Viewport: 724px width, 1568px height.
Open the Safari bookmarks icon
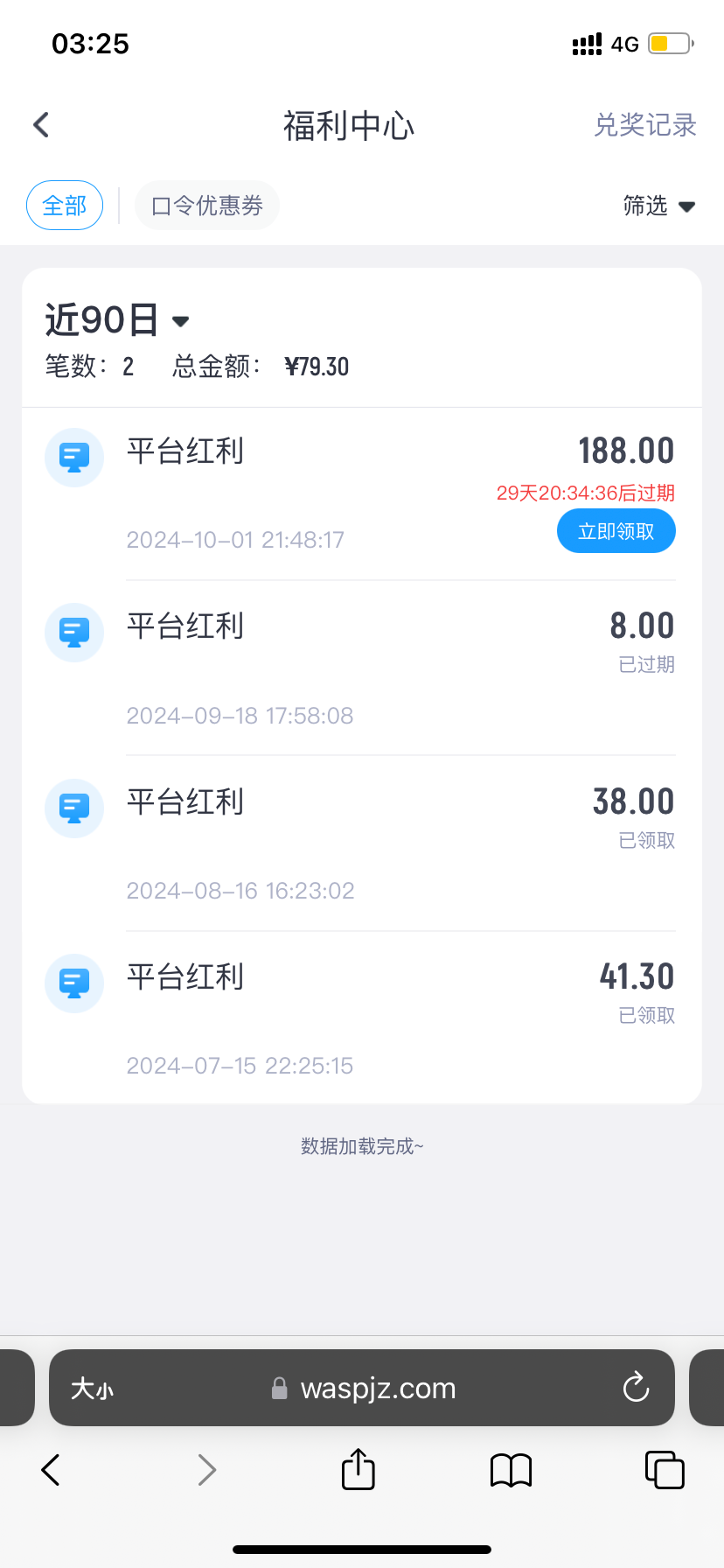coord(511,1469)
